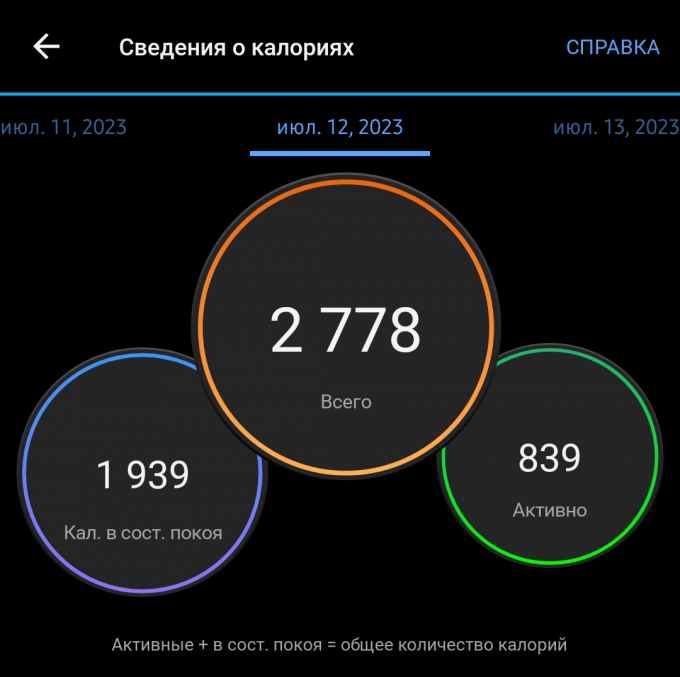Switch to the июл. 11, 2023 tab
Image resolution: width=680 pixels, height=677 pixels.
click(65, 127)
